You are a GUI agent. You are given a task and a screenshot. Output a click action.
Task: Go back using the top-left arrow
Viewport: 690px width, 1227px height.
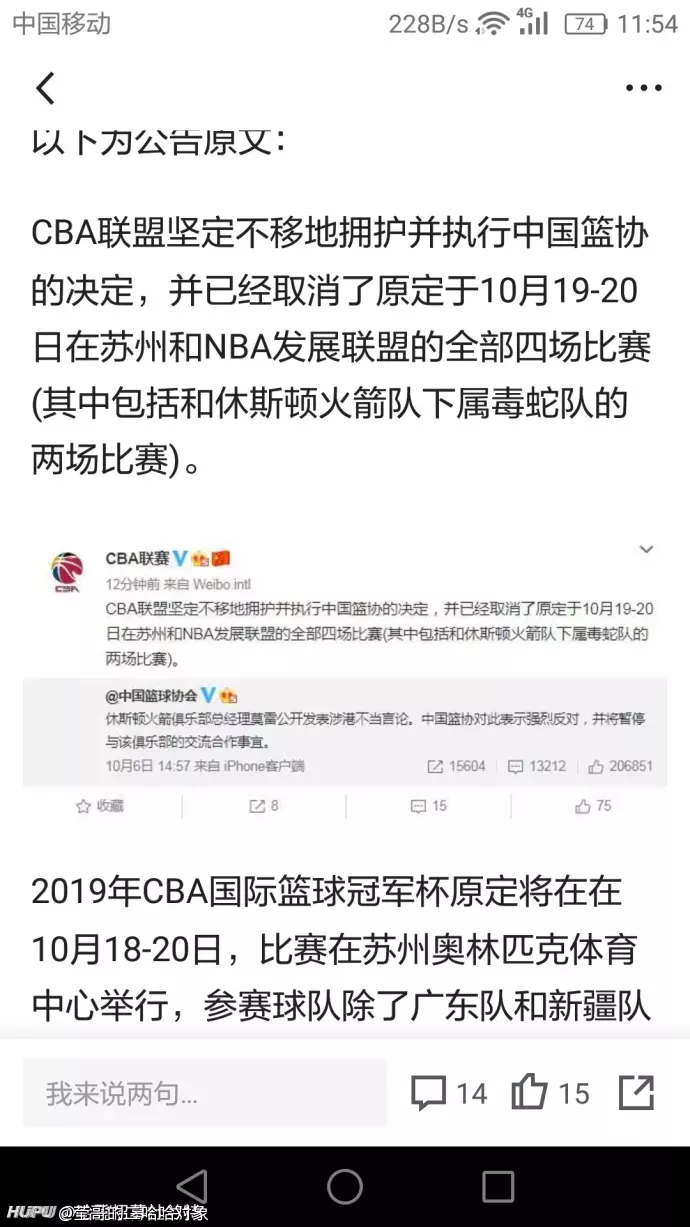pyautogui.click(x=45, y=88)
